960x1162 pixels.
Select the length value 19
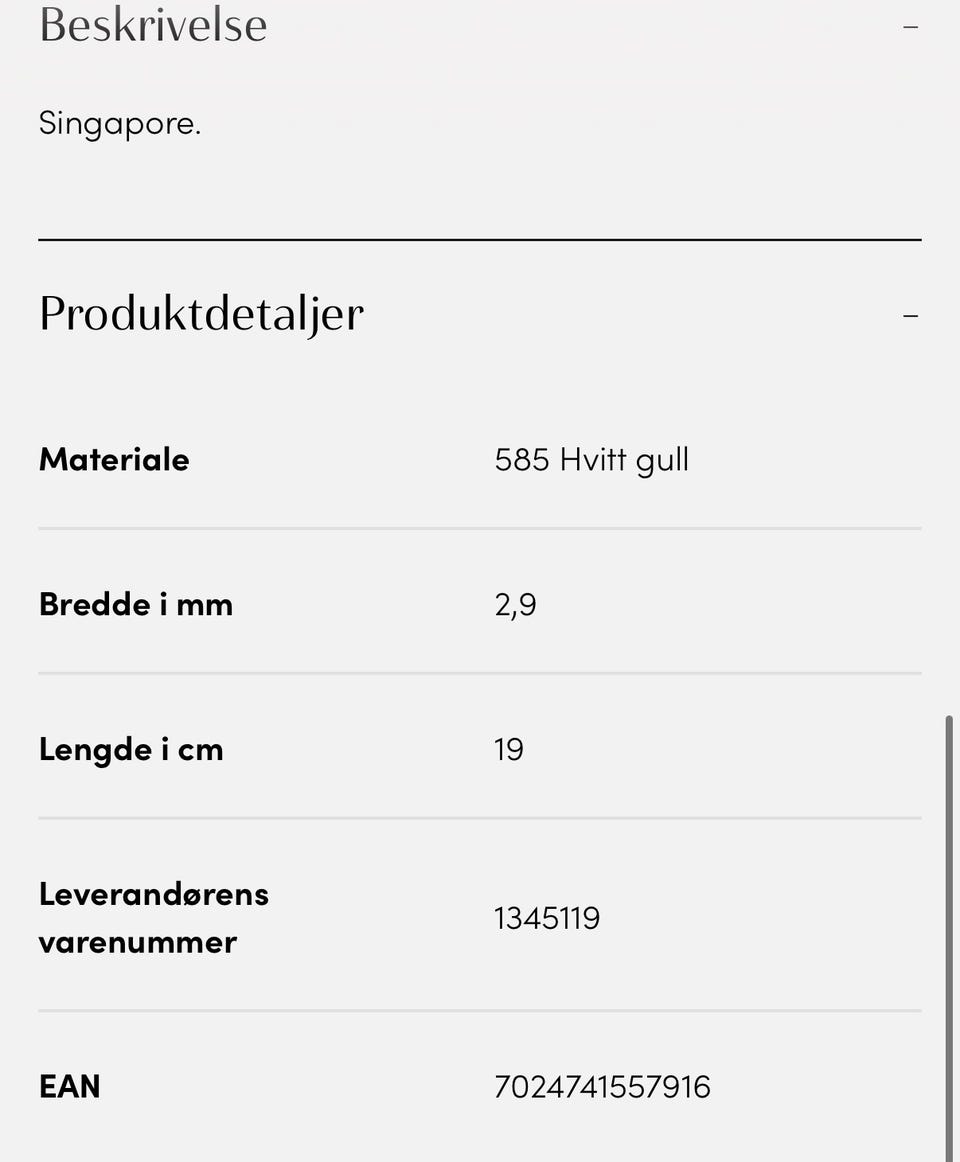[508, 749]
